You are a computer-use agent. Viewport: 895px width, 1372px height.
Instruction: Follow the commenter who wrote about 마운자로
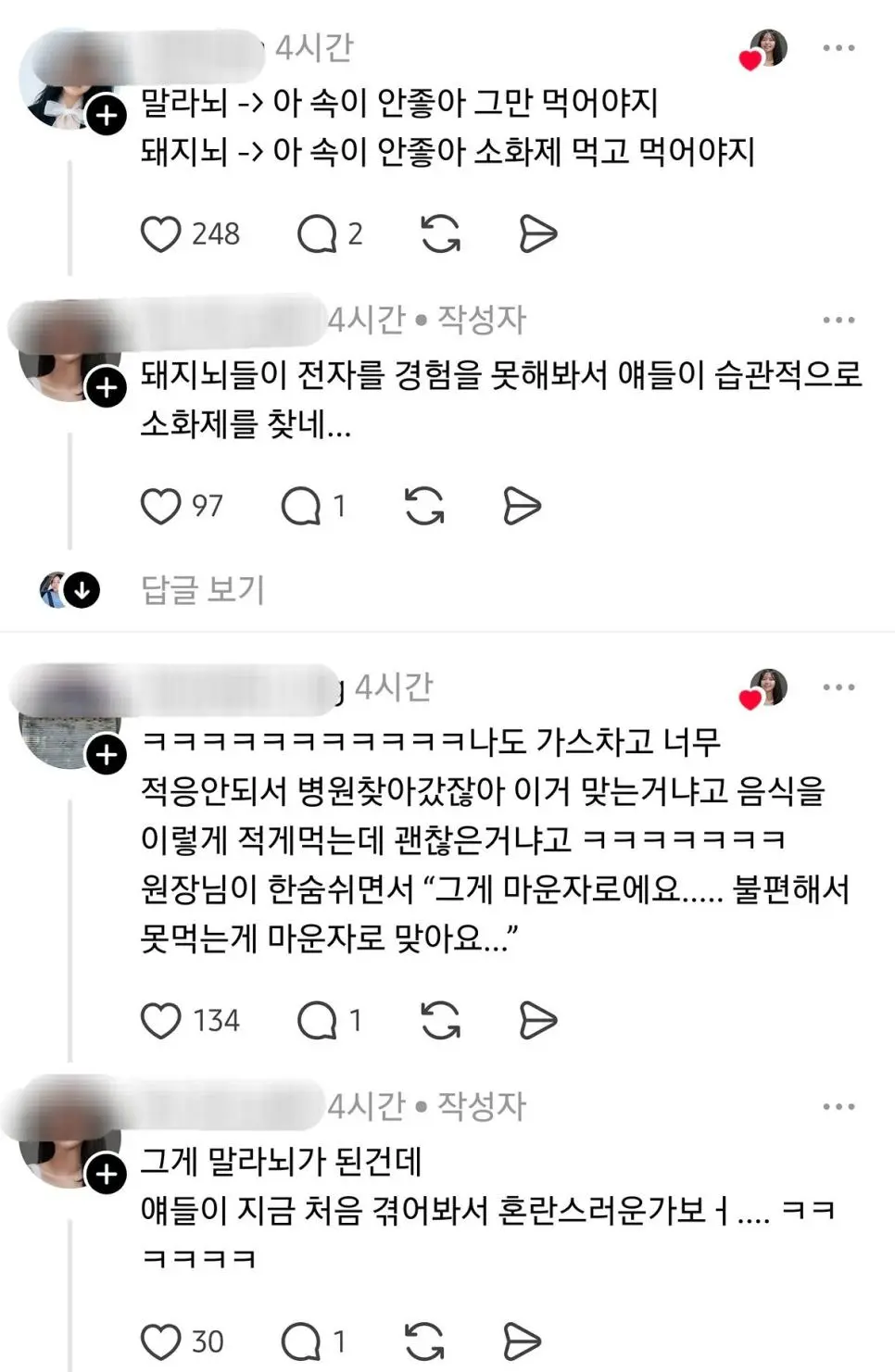pyautogui.click(x=107, y=755)
